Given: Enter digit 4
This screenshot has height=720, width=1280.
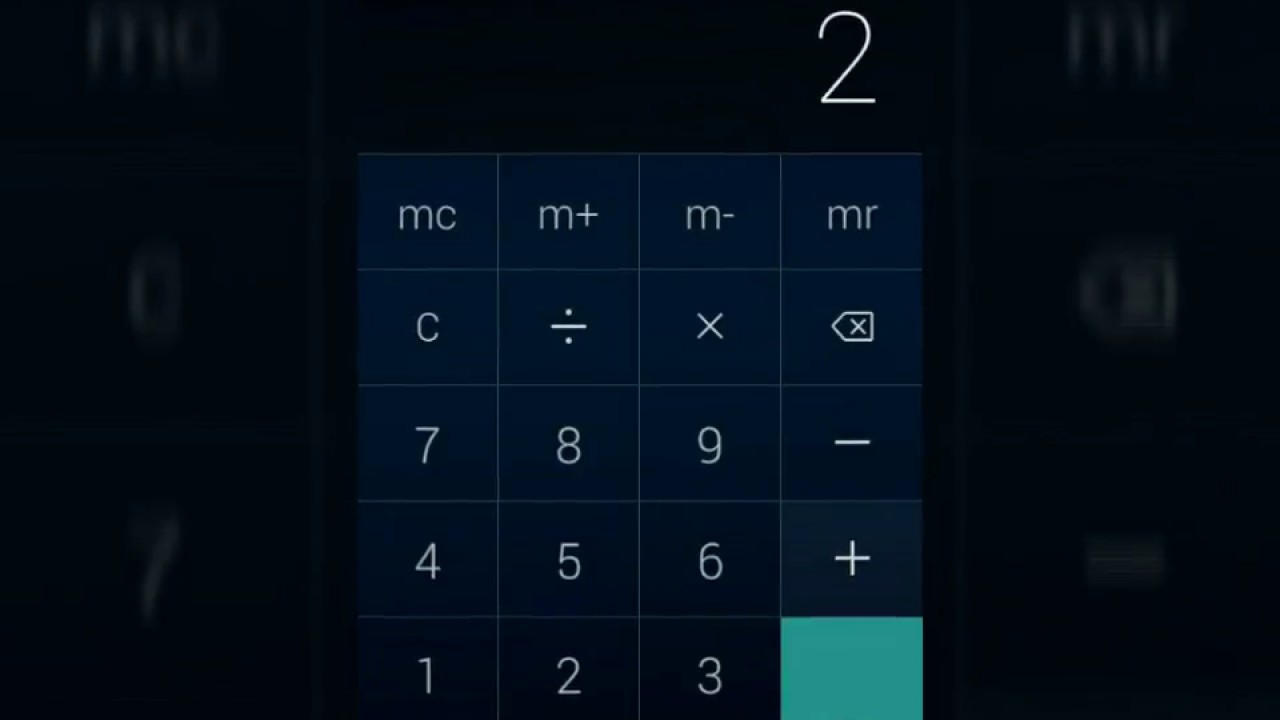Looking at the screenshot, I should [427, 560].
